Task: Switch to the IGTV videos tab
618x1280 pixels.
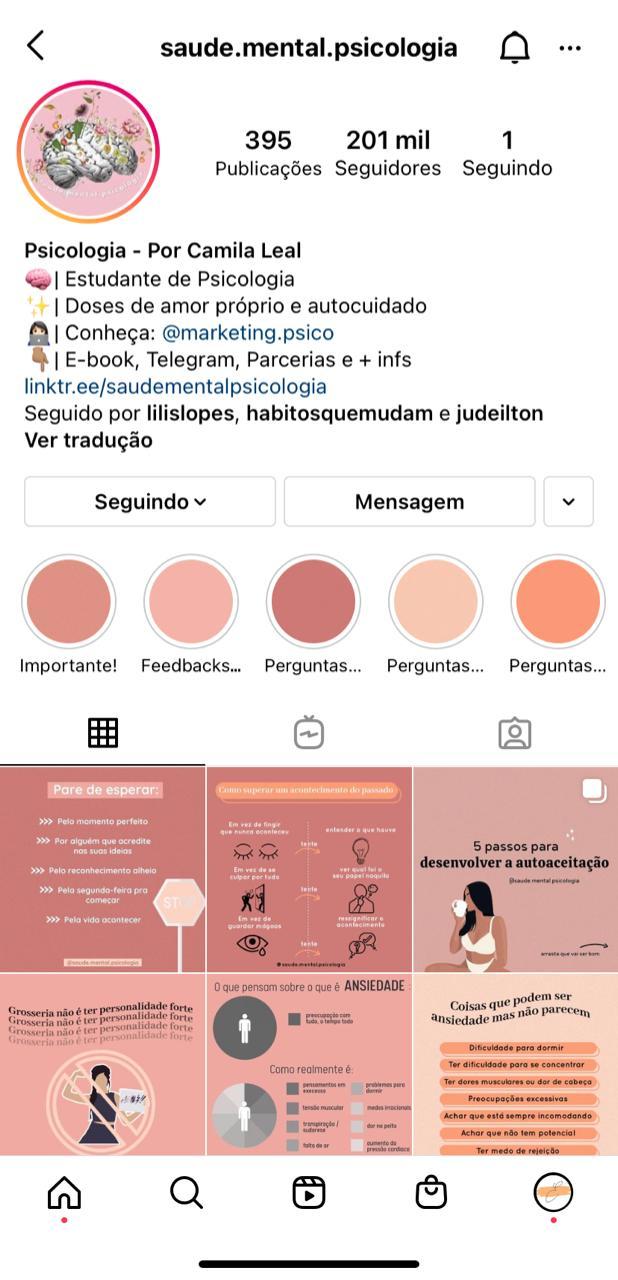Action: click(x=309, y=733)
